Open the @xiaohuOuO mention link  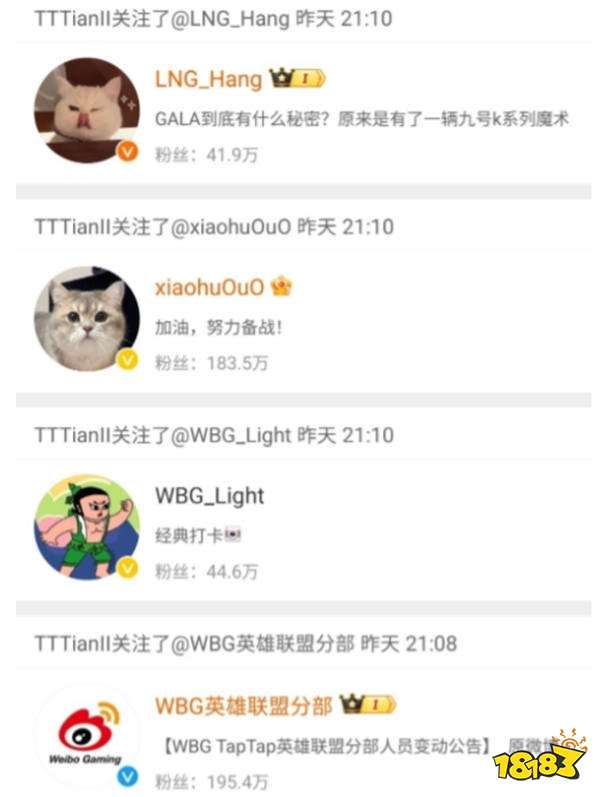231,227
